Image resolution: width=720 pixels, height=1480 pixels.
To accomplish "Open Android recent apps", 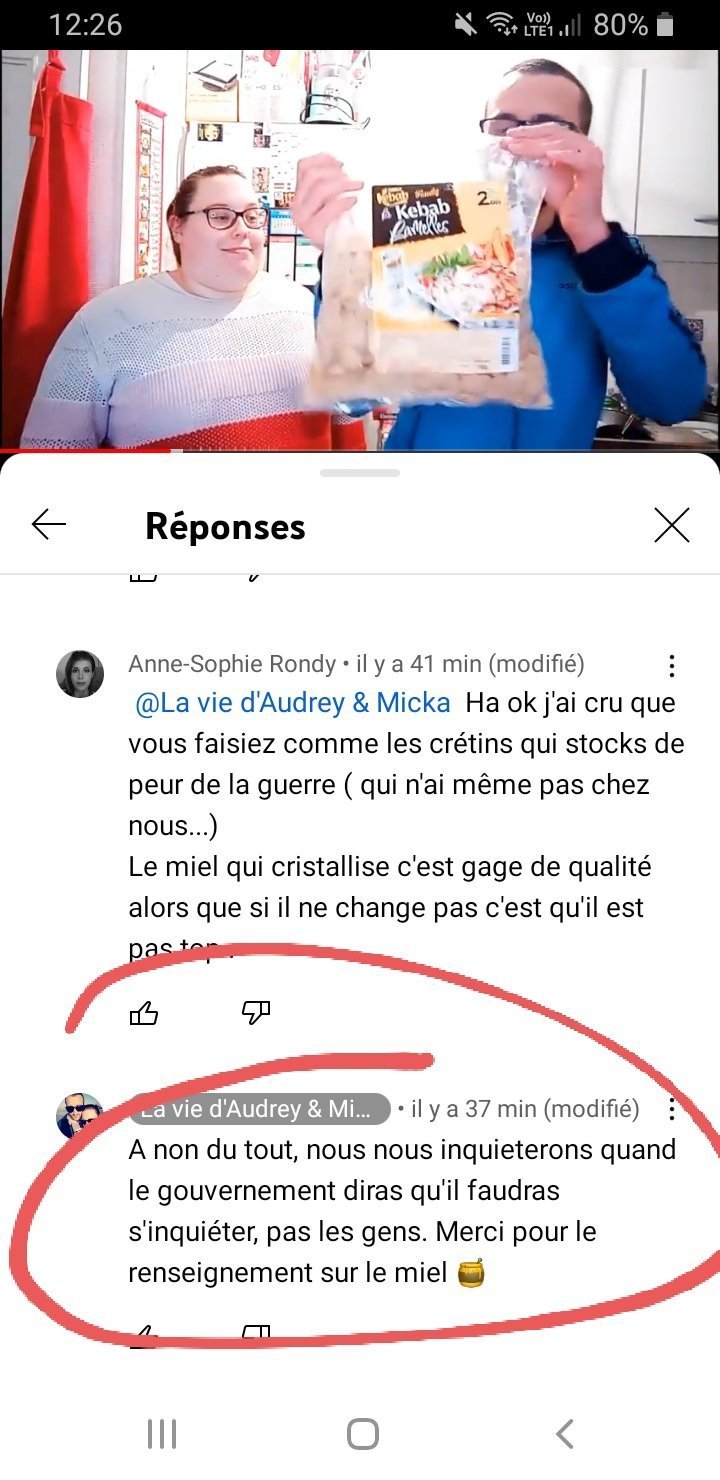I will pyautogui.click(x=162, y=1434).
